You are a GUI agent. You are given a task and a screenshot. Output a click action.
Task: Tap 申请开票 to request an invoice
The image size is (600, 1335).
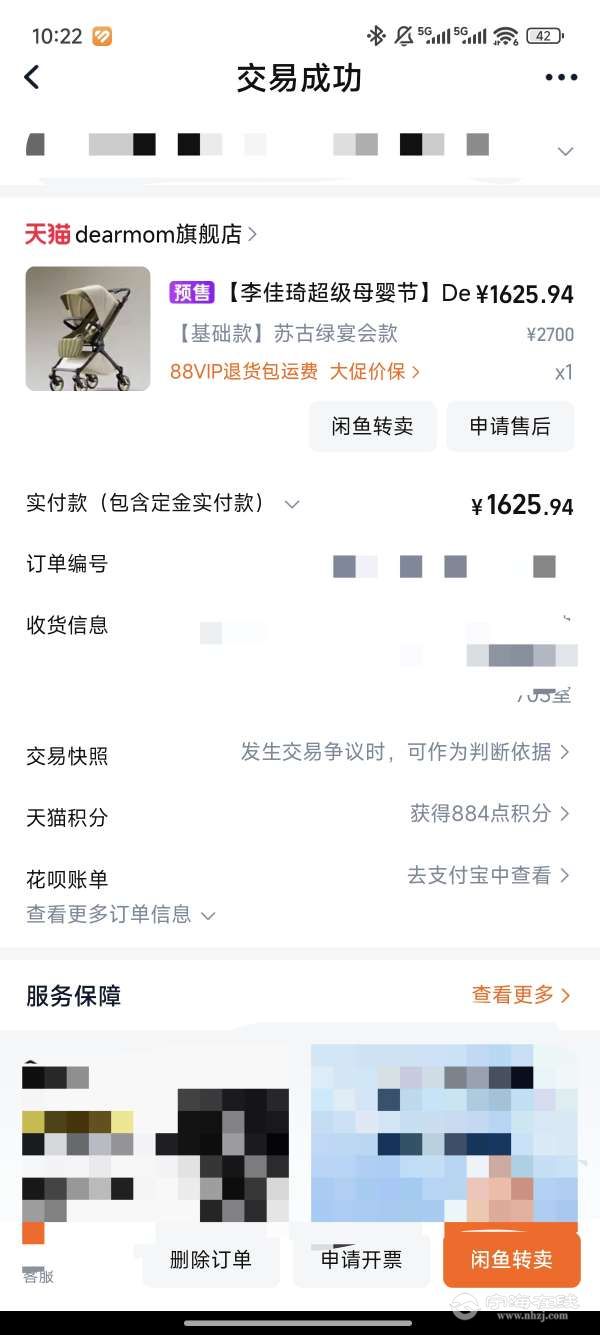pos(361,1260)
